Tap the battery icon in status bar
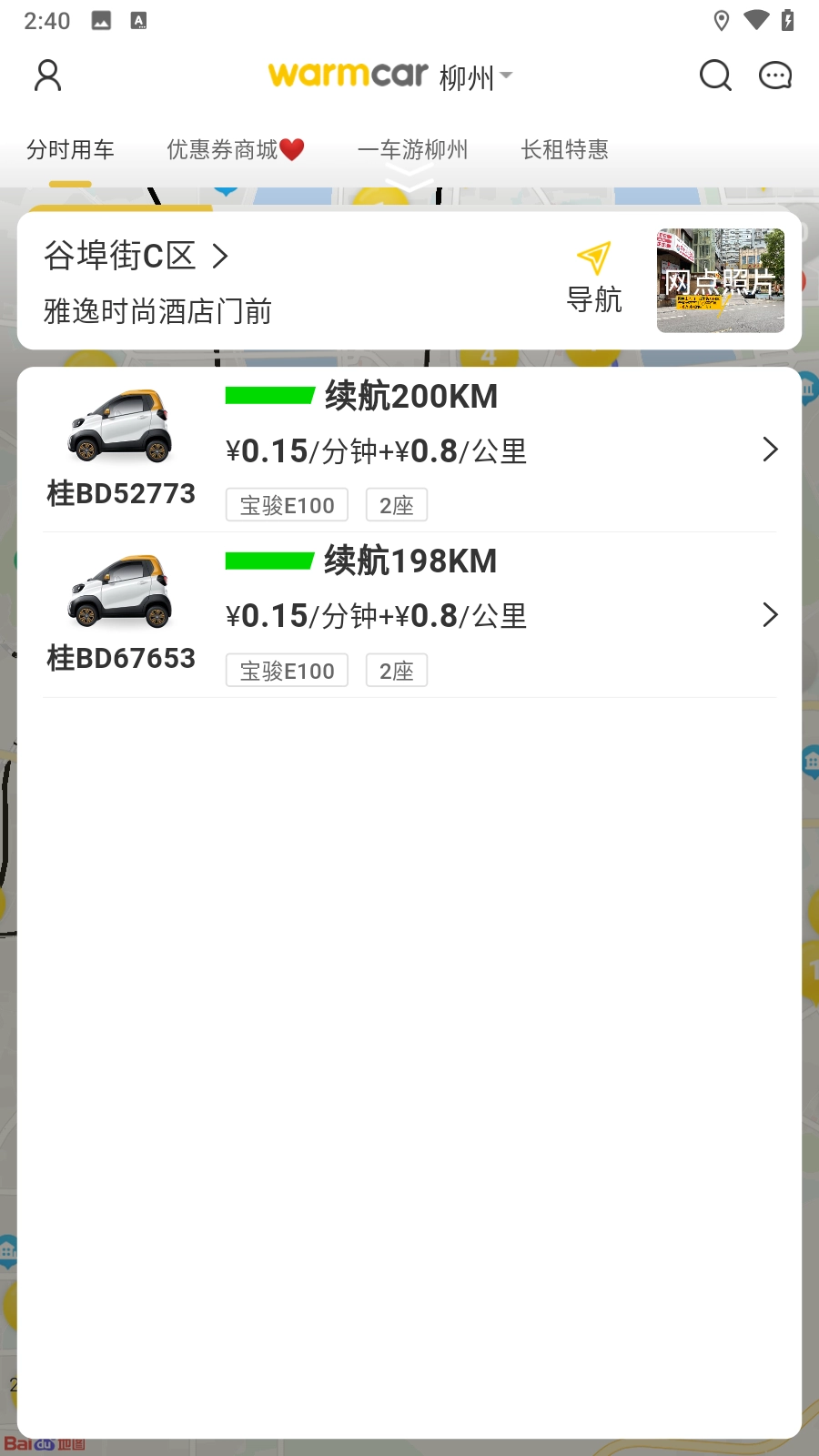Image resolution: width=819 pixels, height=1456 pixels. click(790, 20)
